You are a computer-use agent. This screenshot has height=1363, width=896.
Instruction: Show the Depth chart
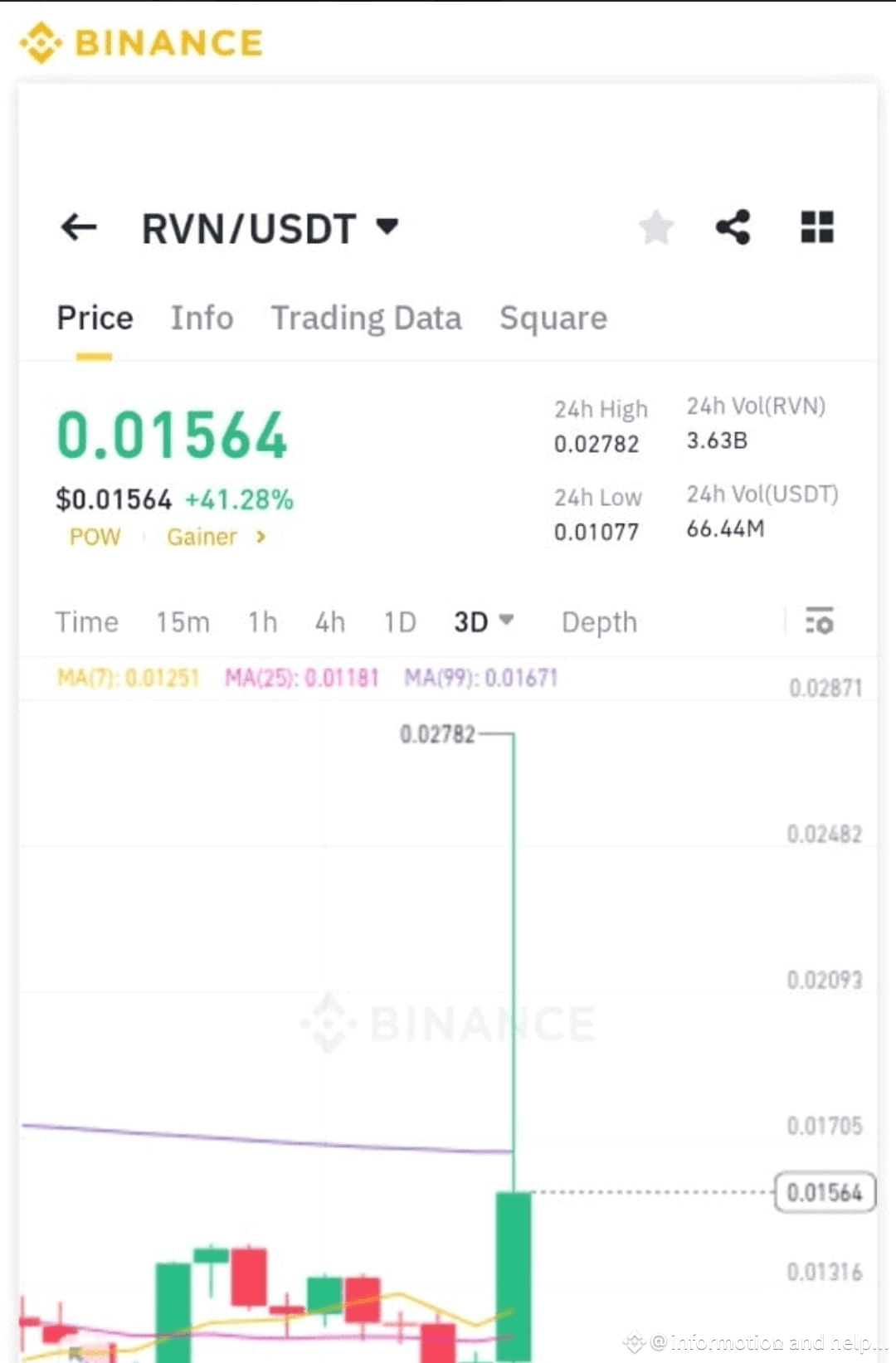pyautogui.click(x=599, y=622)
